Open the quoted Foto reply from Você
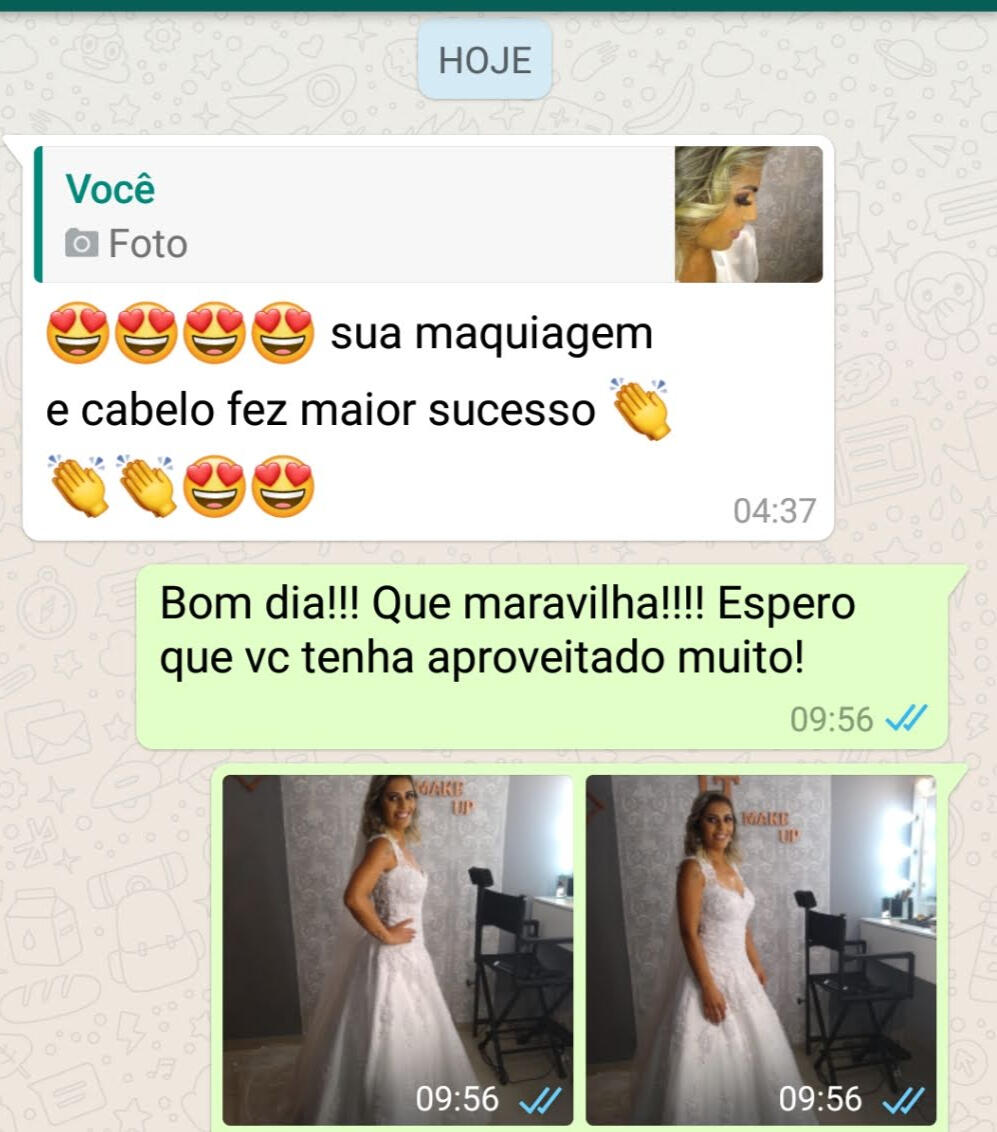This screenshot has height=1132, width=997. tap(428, 215)
